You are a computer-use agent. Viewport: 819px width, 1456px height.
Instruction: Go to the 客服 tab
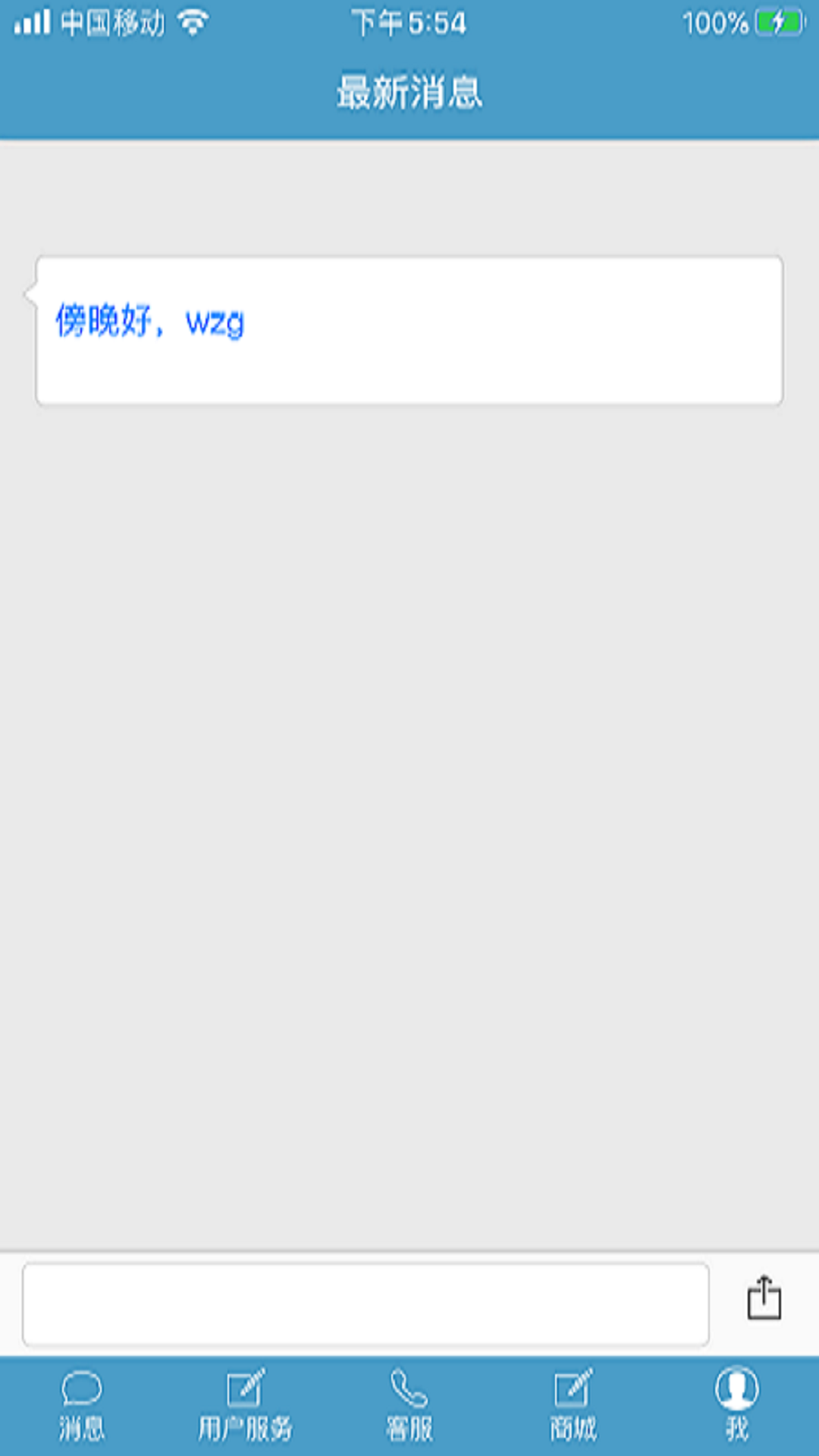point(409,1406)
